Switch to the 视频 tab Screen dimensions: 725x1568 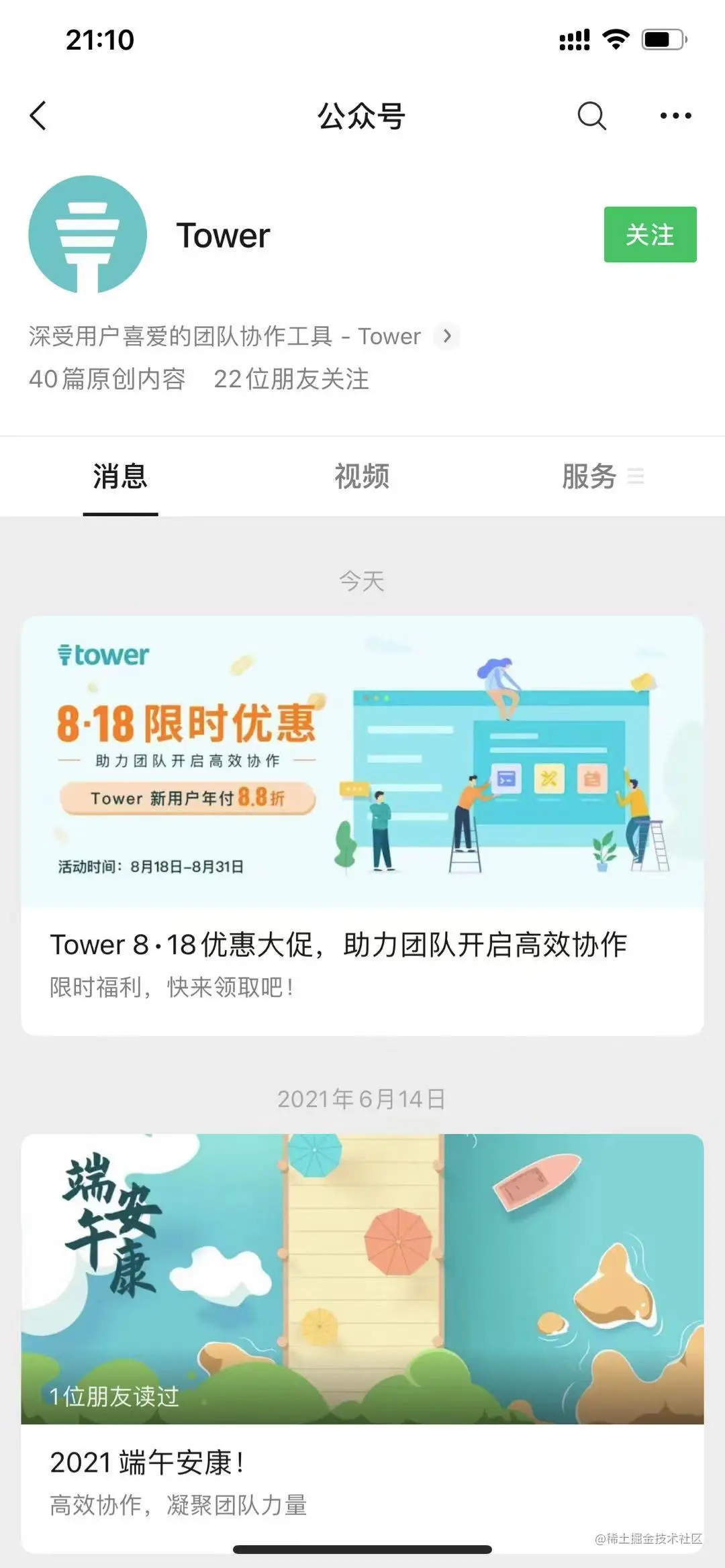point(362,476)
